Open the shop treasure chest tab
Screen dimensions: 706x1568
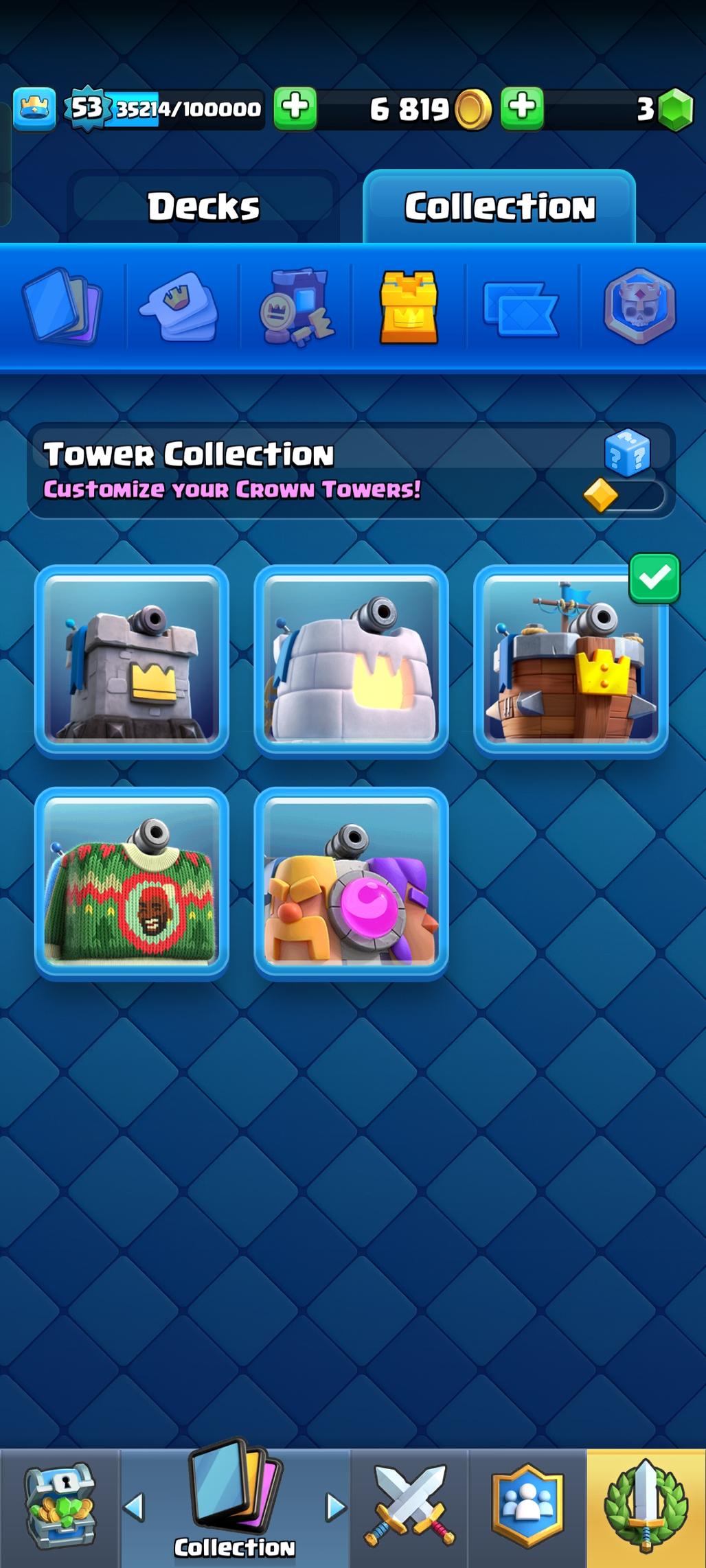pos(60,1508)
